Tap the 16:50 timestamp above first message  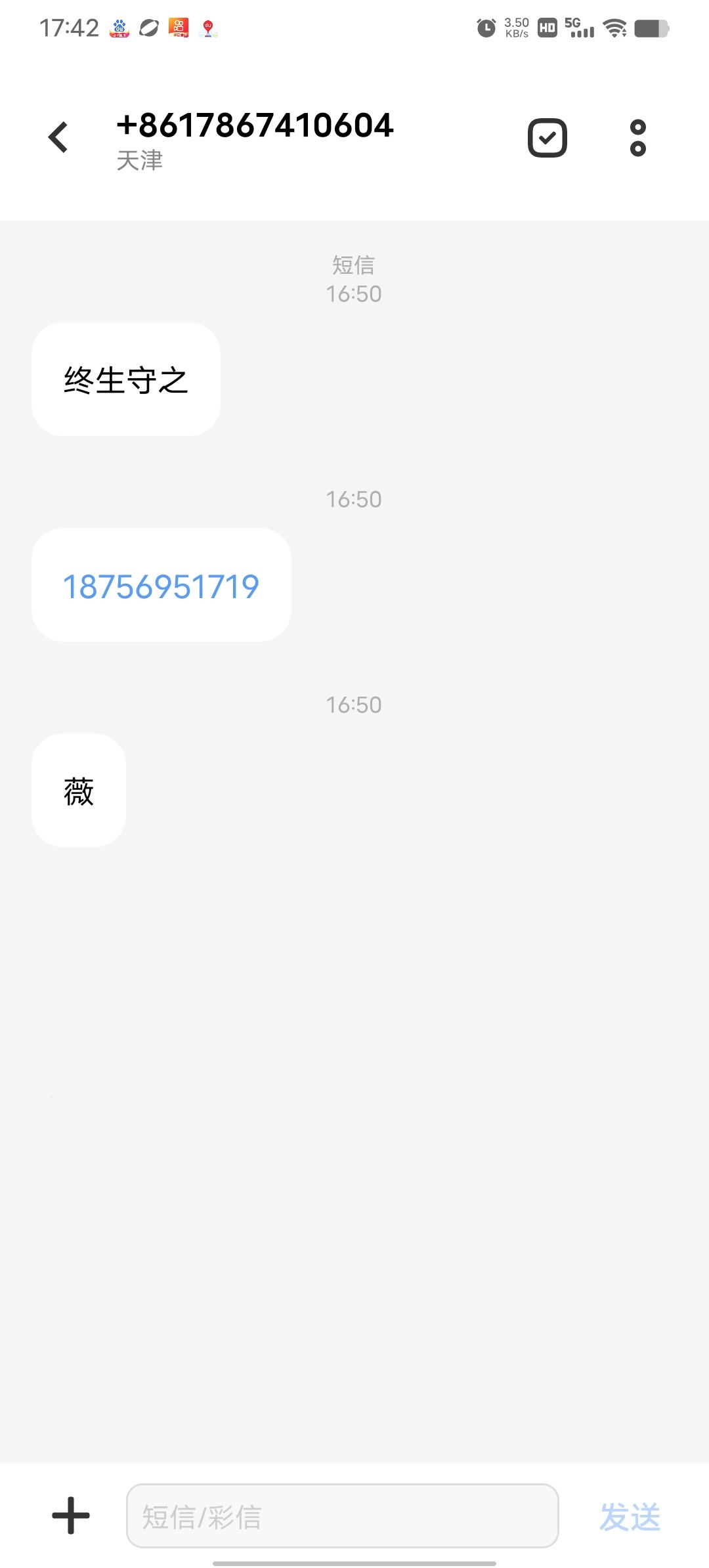354,294
